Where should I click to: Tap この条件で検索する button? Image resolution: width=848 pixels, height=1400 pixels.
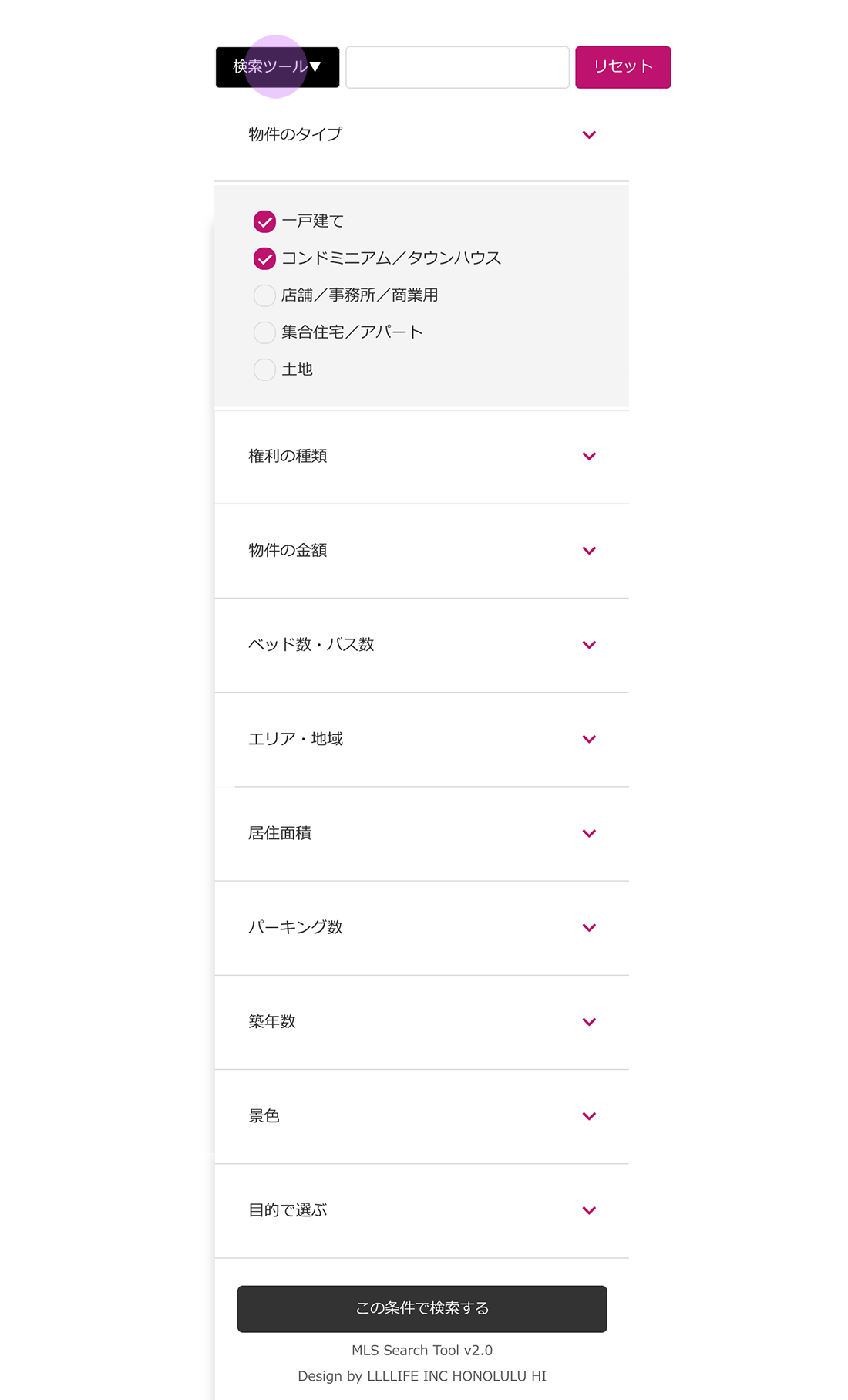click(x=422, y=1308)
